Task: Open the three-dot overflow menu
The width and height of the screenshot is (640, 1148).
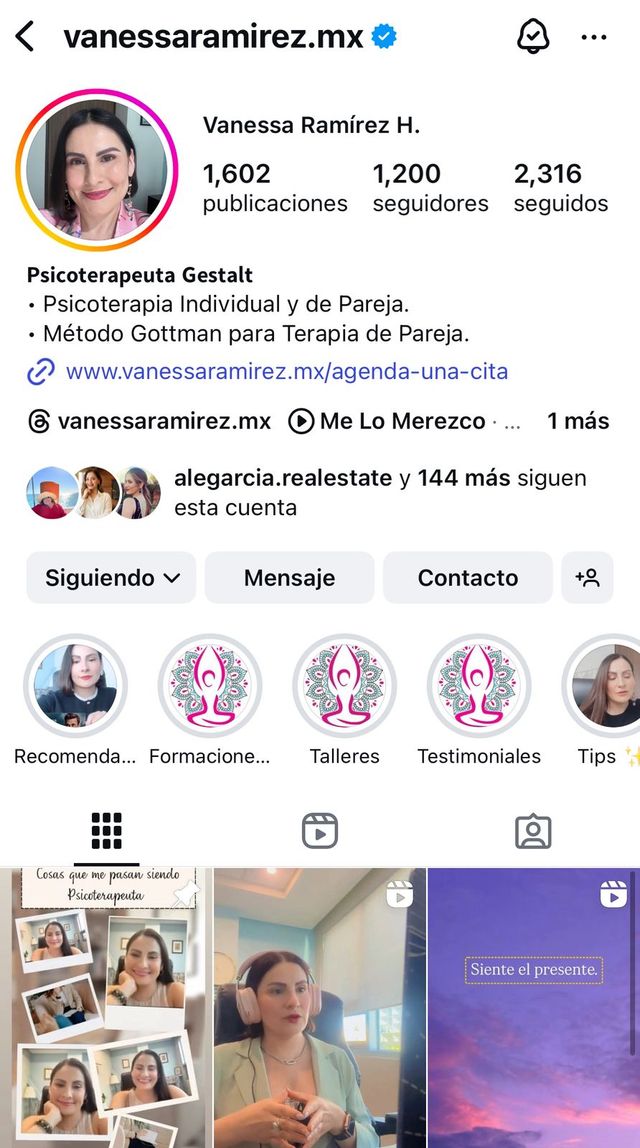Action: point(593,38)
